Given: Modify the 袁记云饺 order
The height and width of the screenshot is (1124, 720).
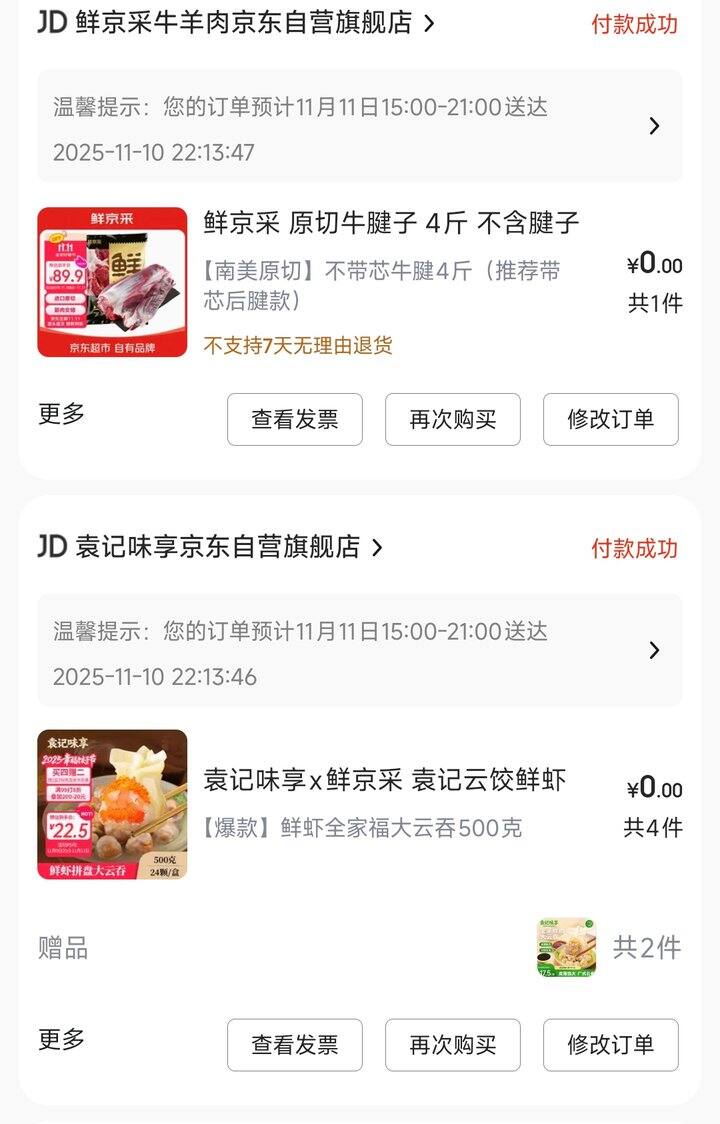Looking at the screenshot, I should [x=610, y=1045].
